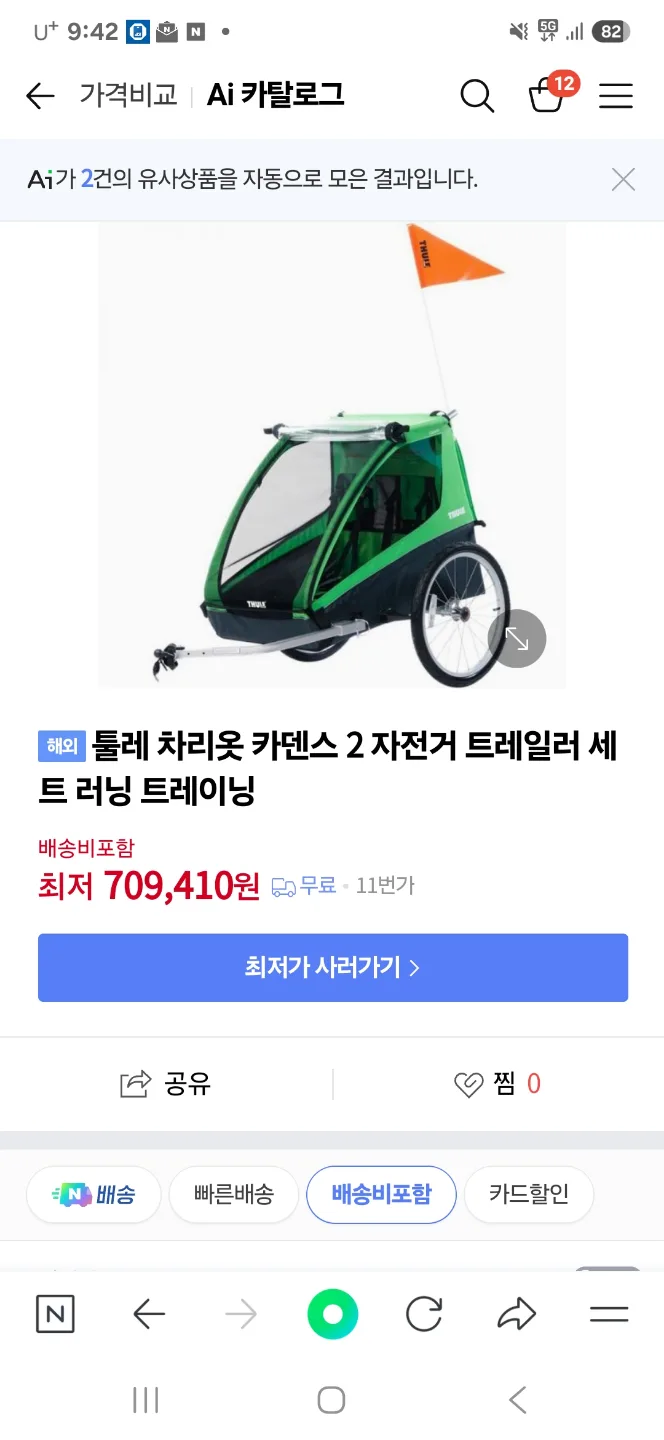Open the top hamburger menu
The image size is (664, 1440).
pos(616,96)
